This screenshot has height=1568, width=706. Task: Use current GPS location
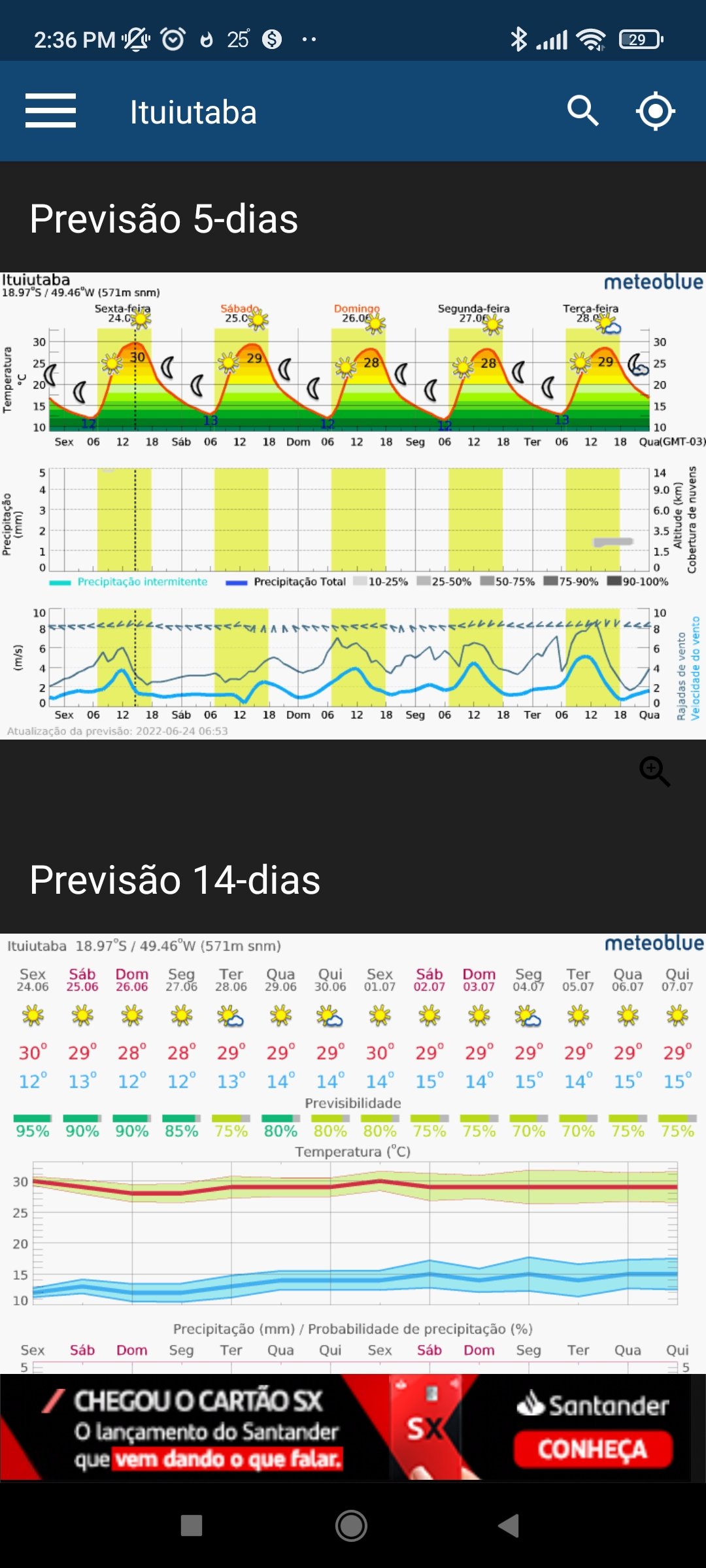[x=655, y=111]
